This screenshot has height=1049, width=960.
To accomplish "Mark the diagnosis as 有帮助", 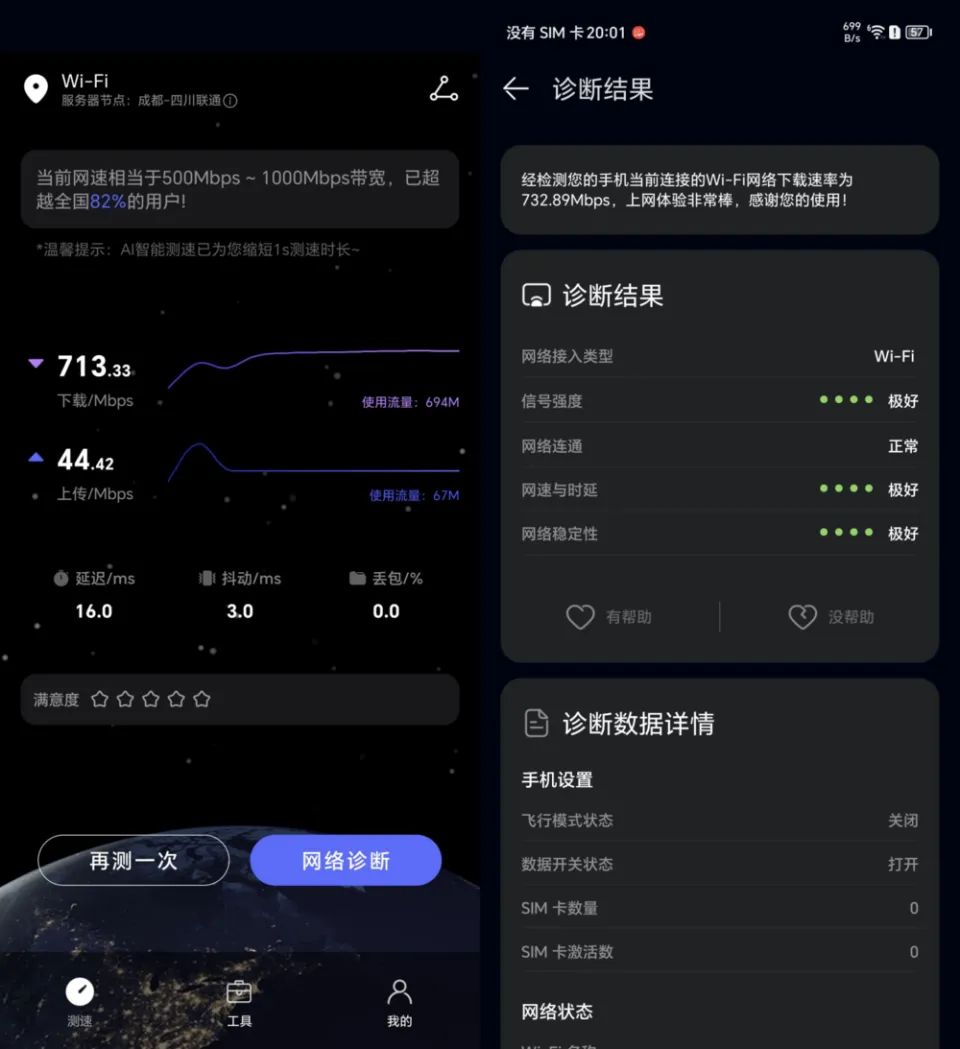I will coord(609,617).
